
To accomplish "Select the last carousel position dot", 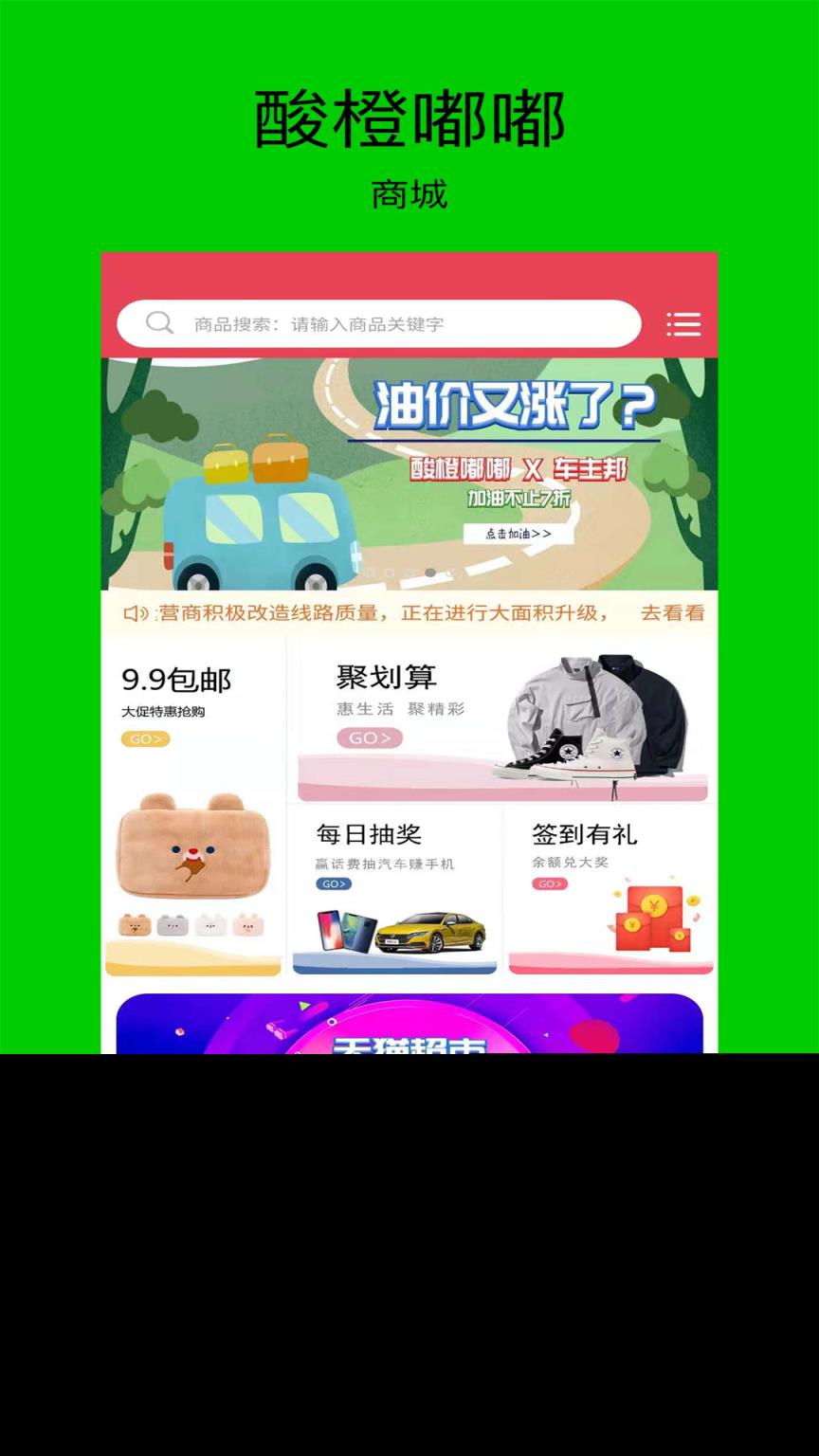I will tap(446, 572).
